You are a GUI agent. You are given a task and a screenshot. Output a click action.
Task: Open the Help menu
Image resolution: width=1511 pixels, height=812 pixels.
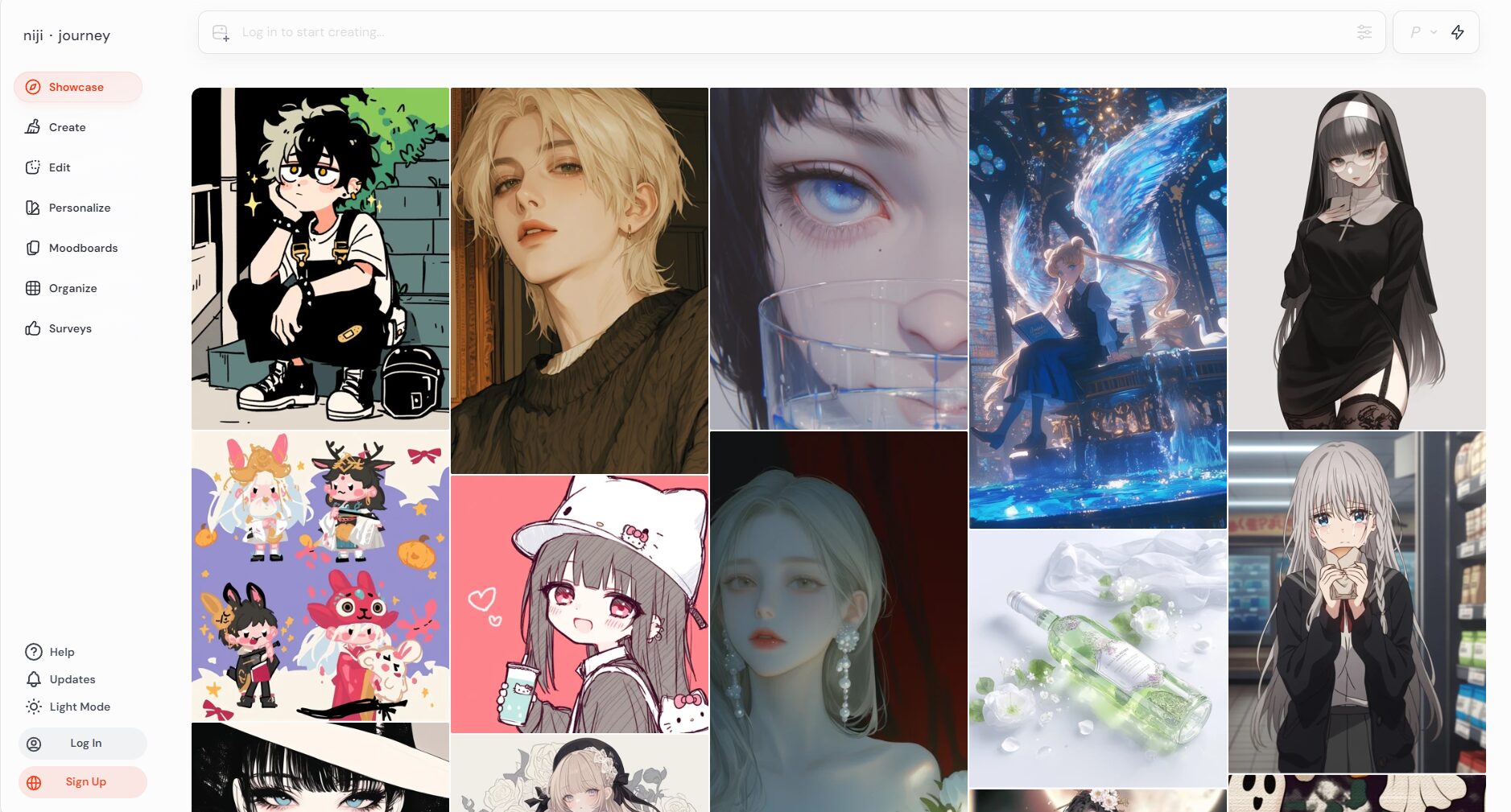point(61,652)
